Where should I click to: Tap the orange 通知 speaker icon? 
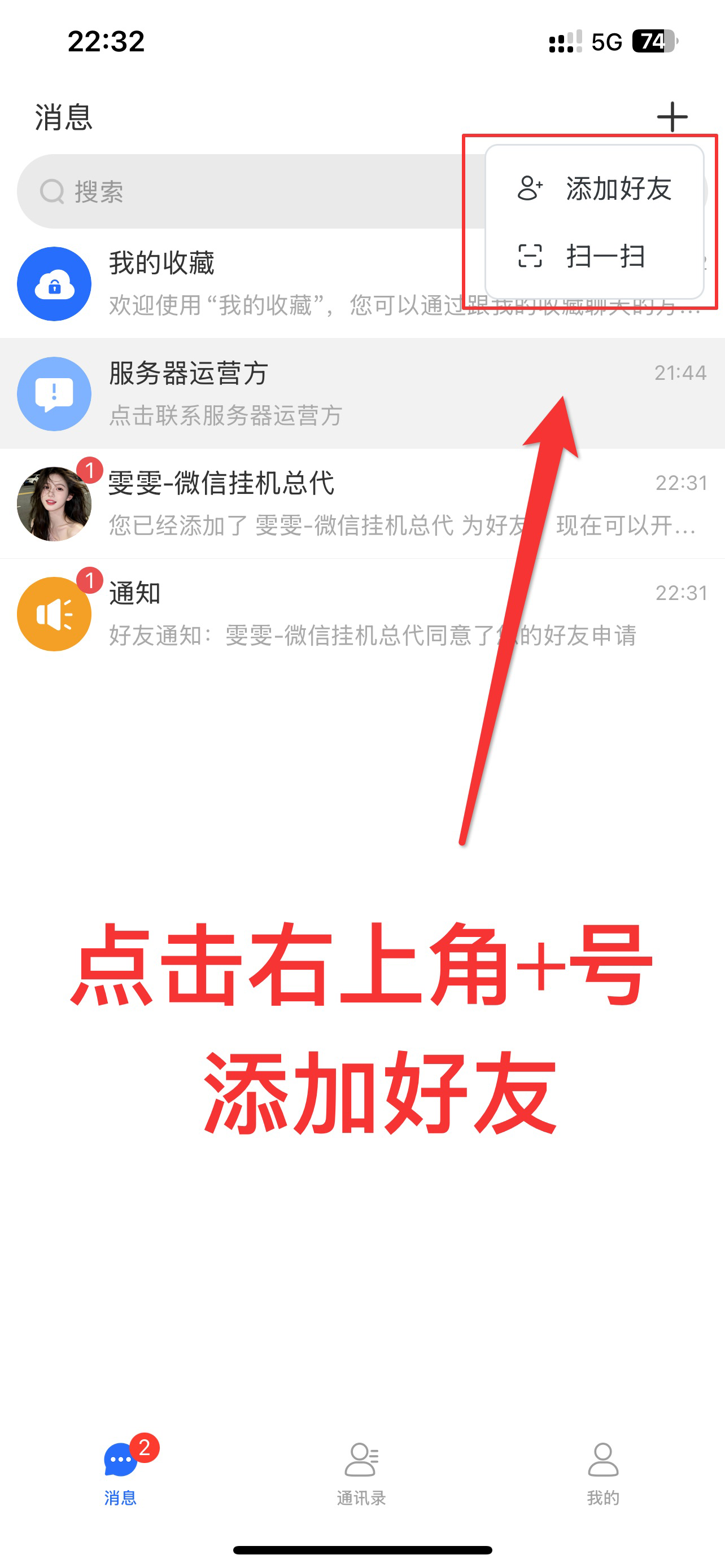pyautogui.click(x=54, y=613)
